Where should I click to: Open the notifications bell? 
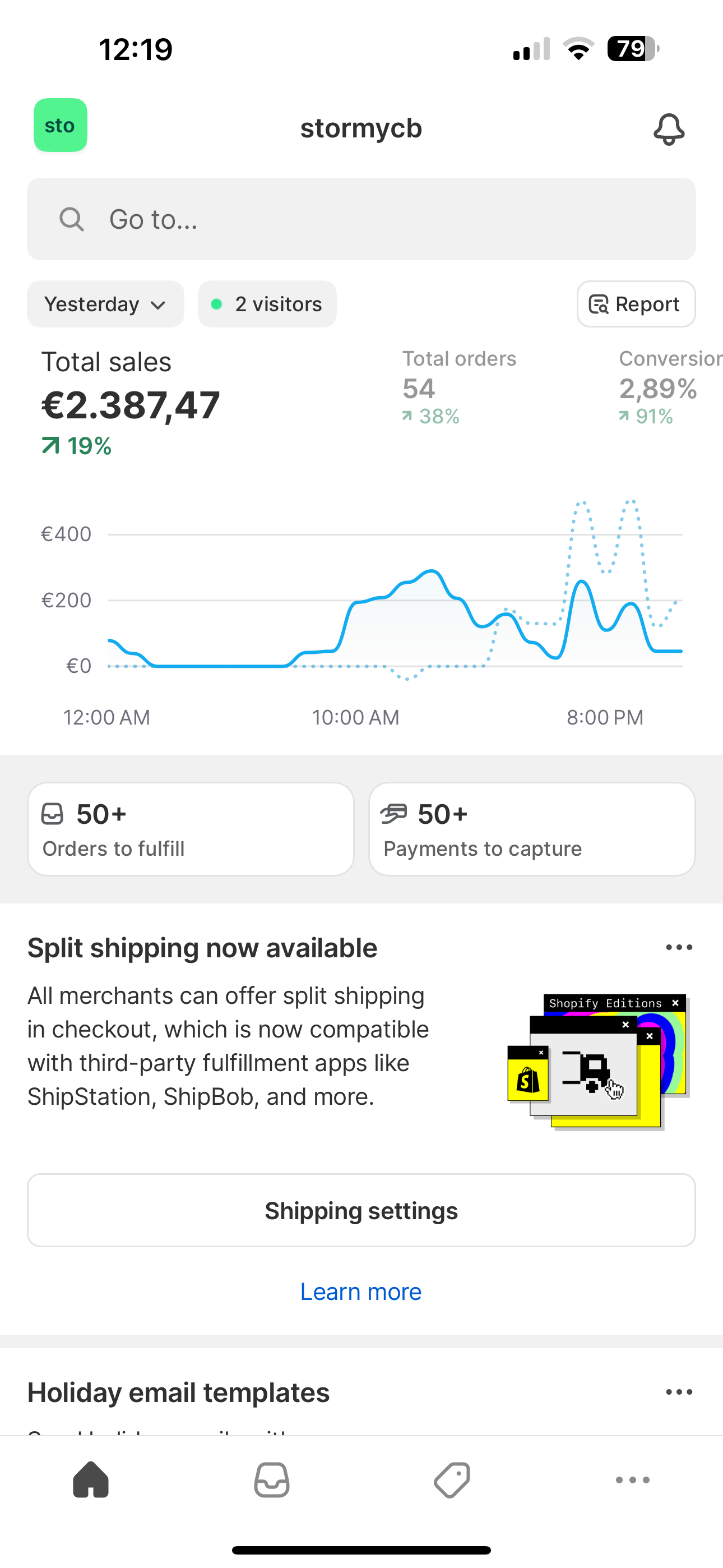pos(669,128)
